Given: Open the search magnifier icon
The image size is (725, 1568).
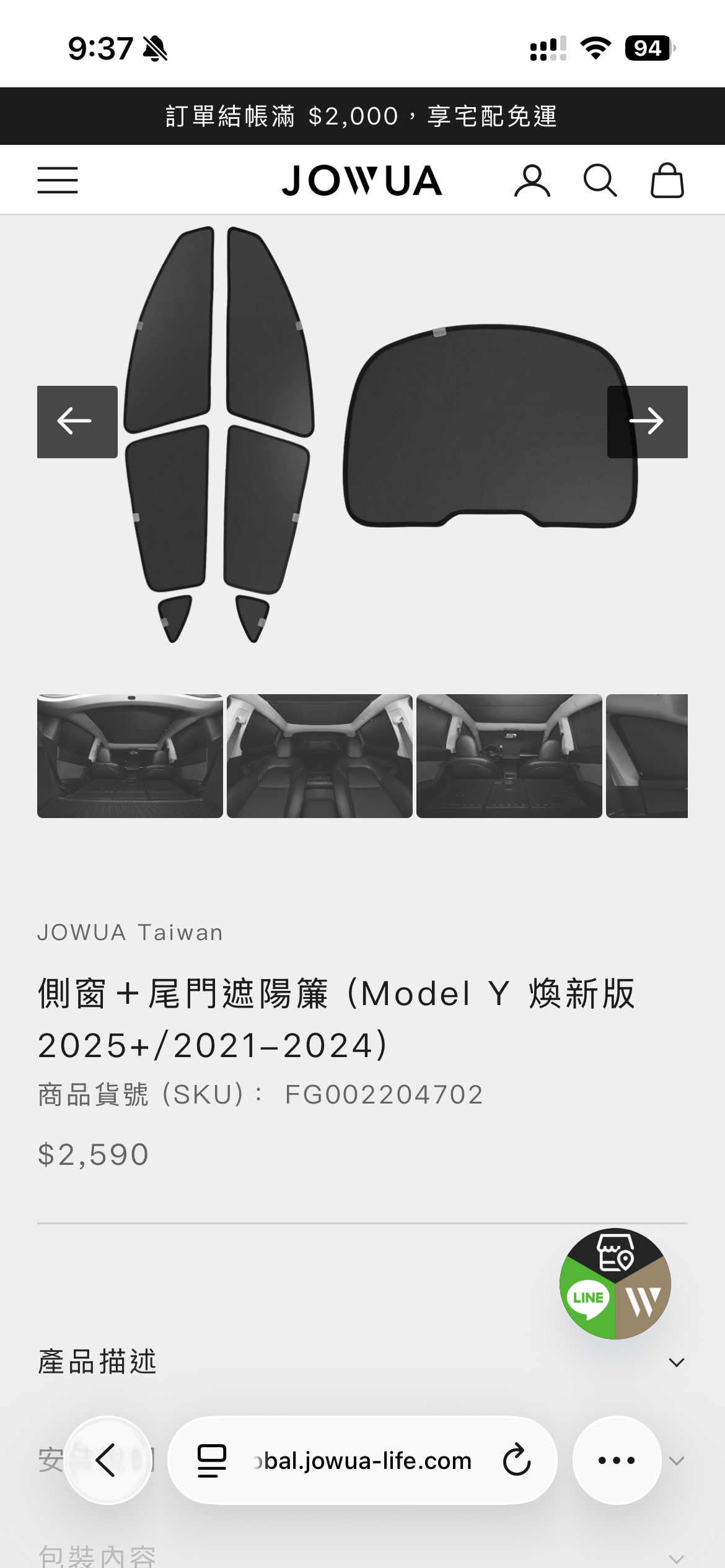Looking at the screenshot, I should (x=600, y=181).
